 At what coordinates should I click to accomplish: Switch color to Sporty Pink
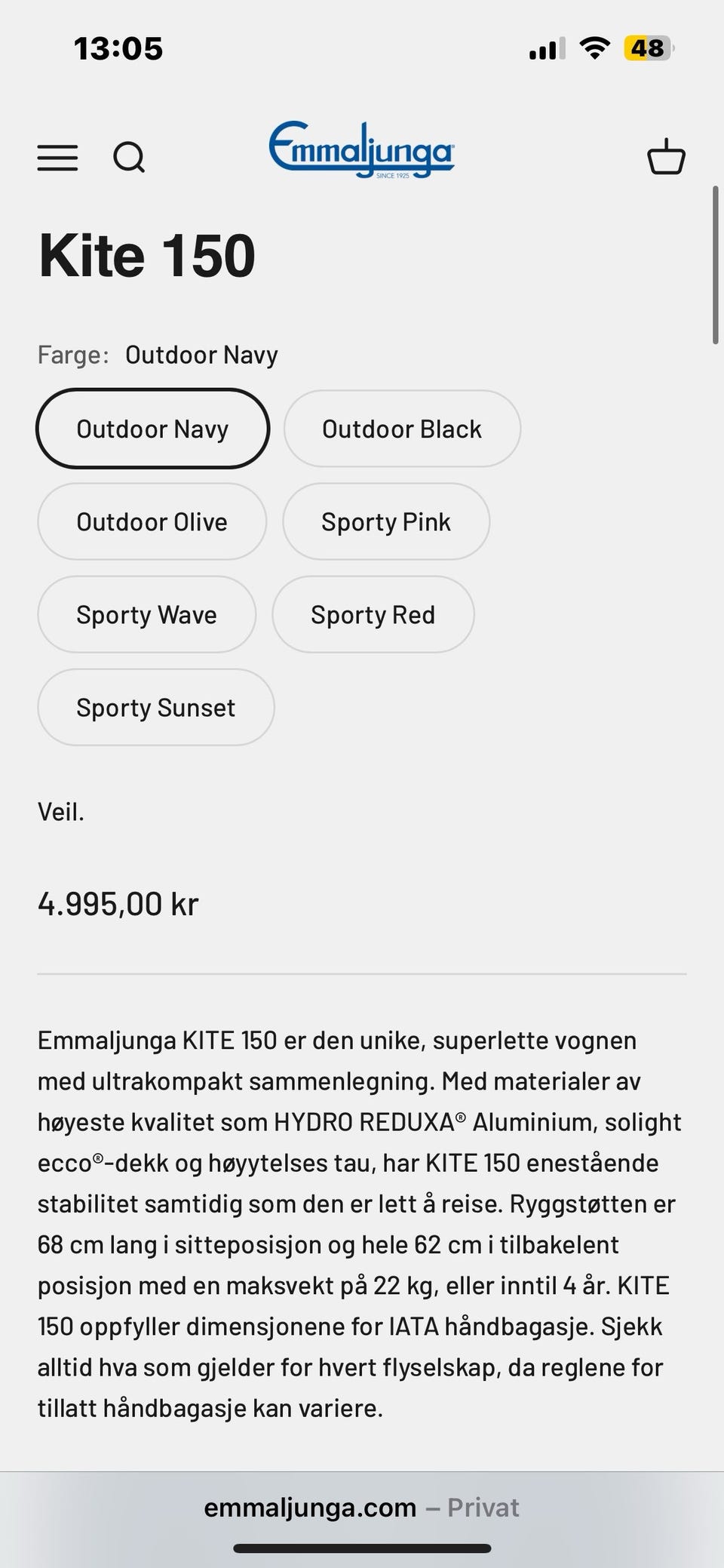pos(386,521)
